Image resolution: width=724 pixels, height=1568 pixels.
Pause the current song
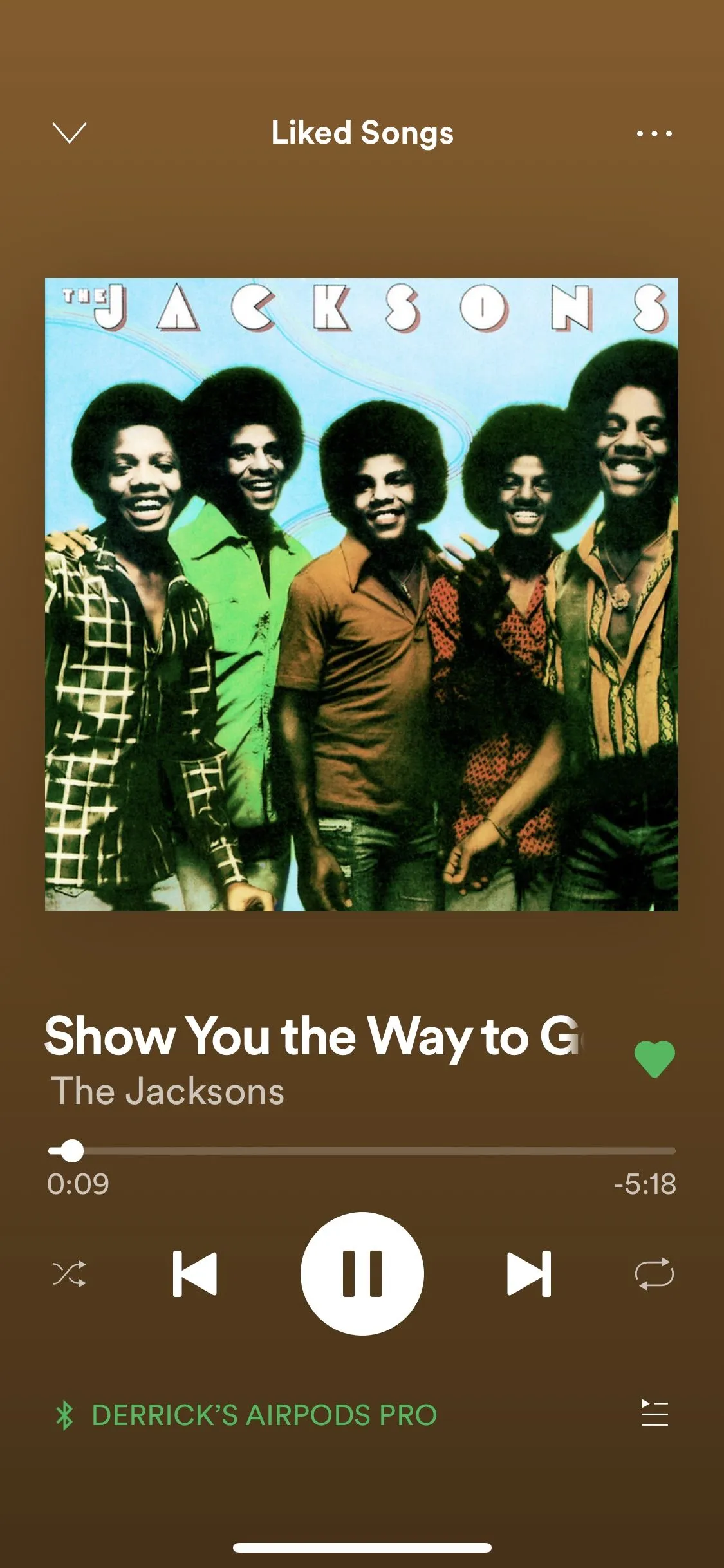coord(362,1273)
